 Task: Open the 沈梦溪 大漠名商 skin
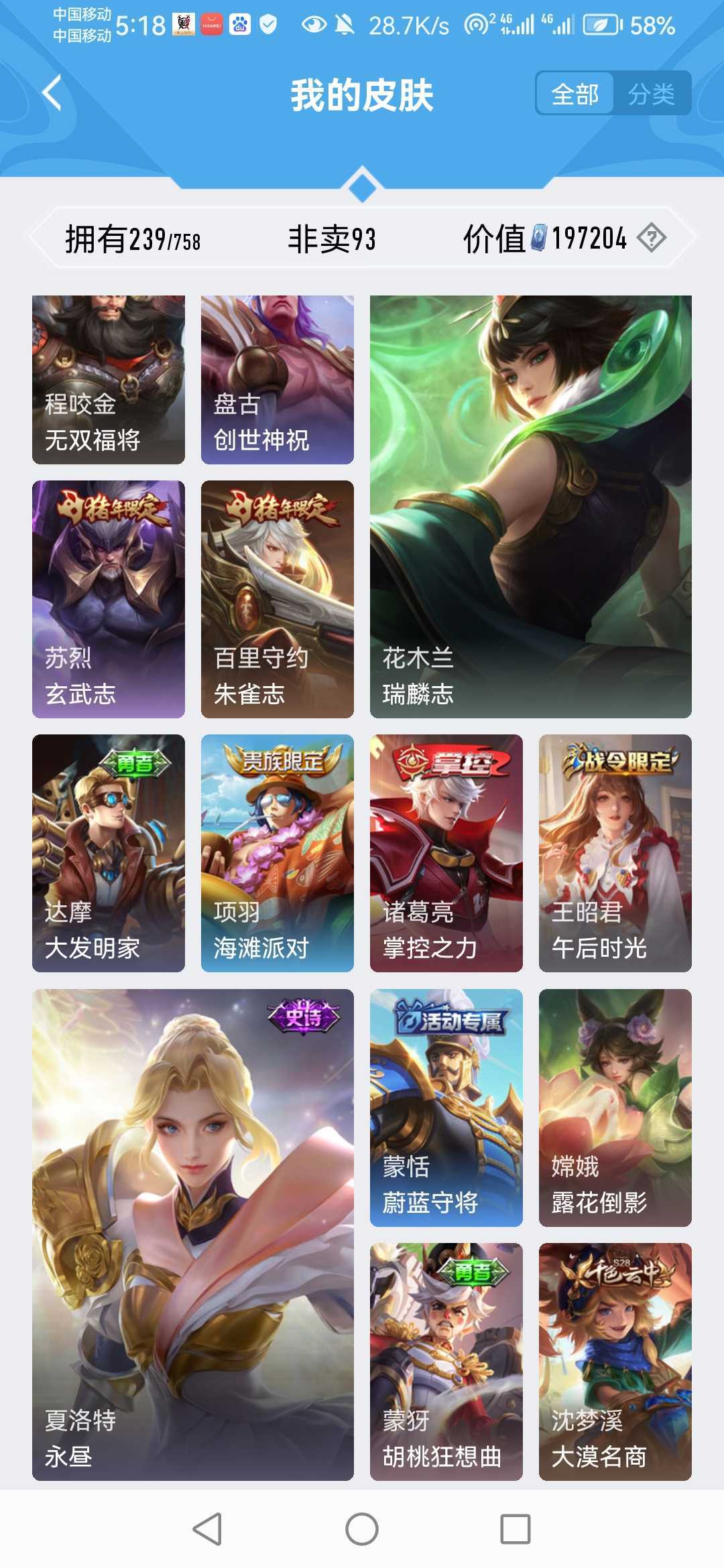pos(615,1362)
